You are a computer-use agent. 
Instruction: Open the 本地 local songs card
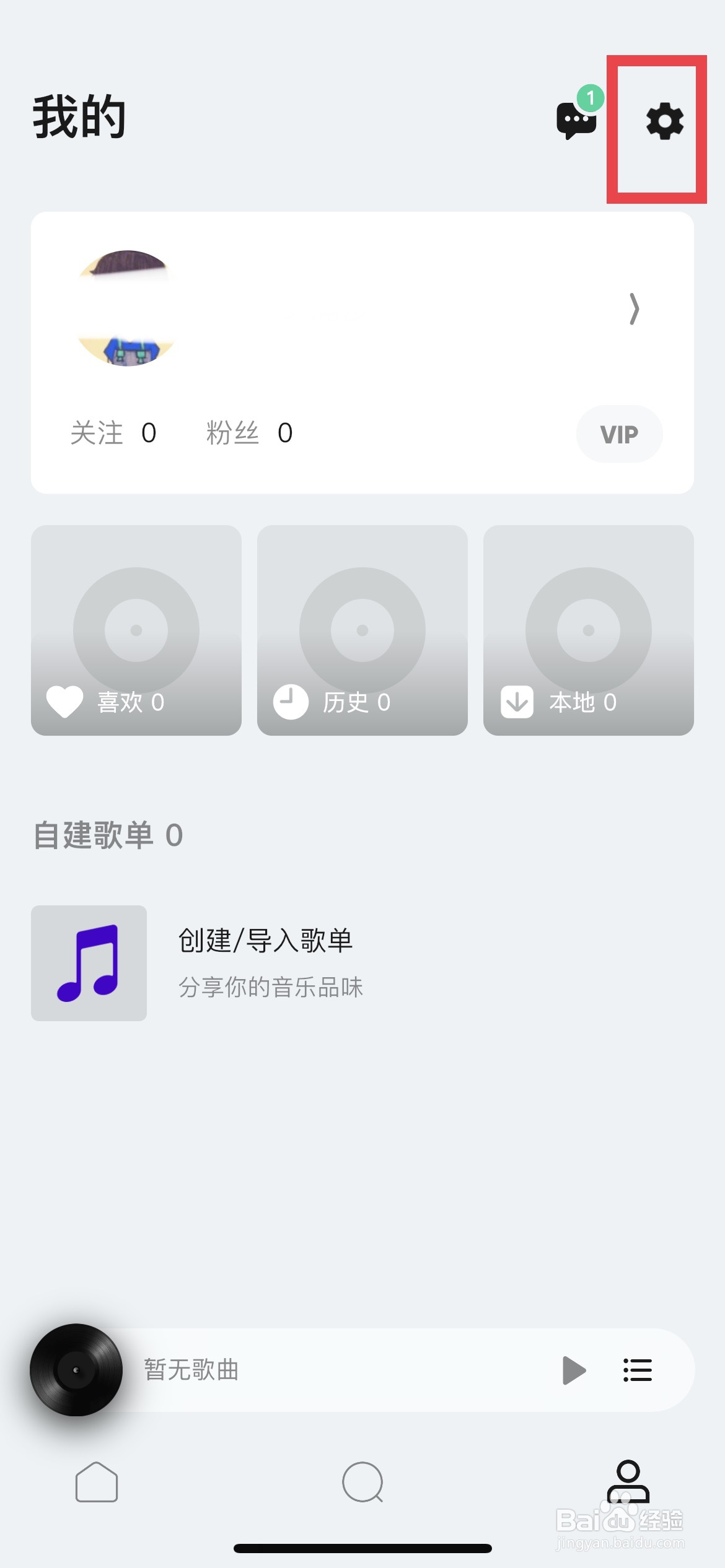pyautogui.click(x=589, y=630)
